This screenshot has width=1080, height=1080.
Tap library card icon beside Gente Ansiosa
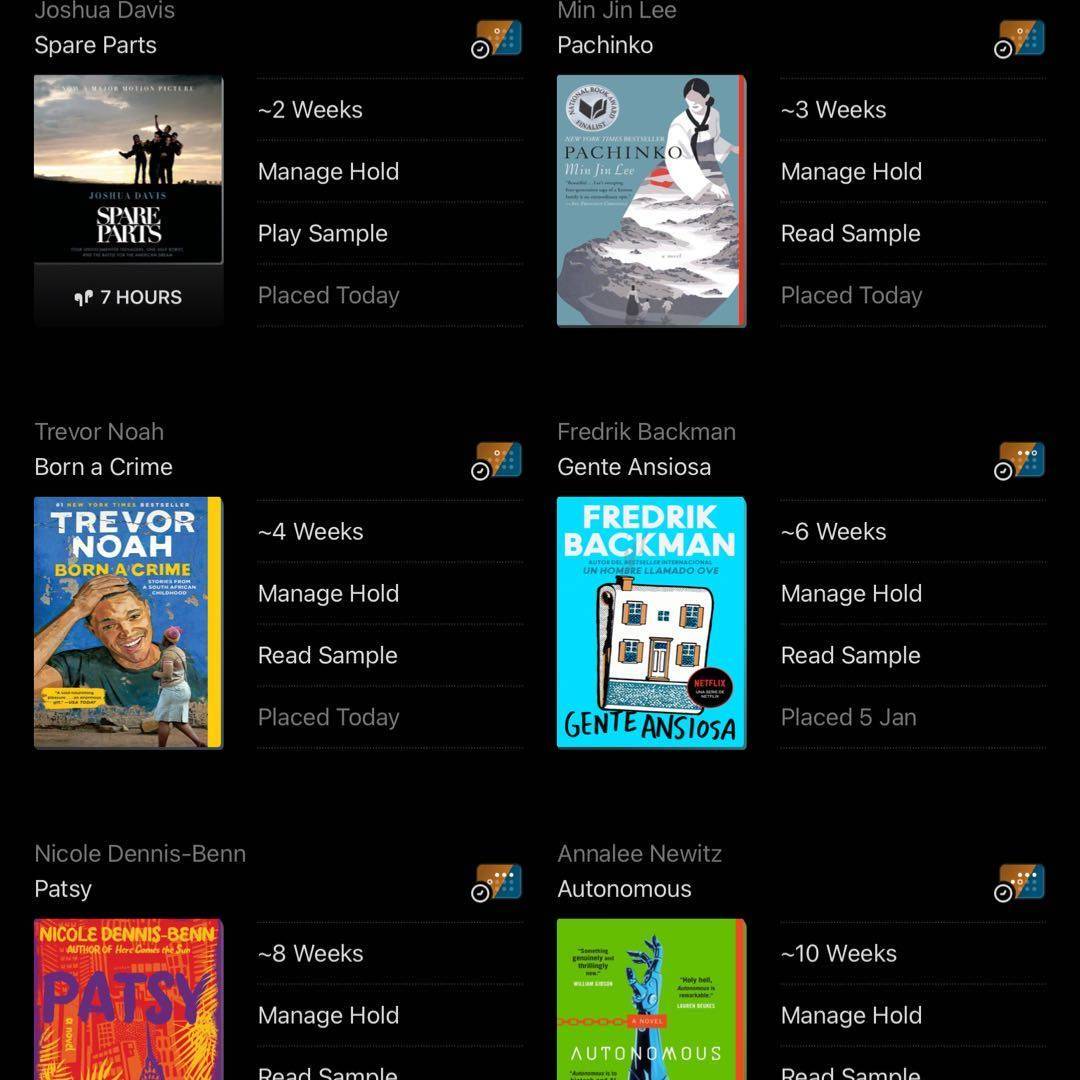[1020, 462]
